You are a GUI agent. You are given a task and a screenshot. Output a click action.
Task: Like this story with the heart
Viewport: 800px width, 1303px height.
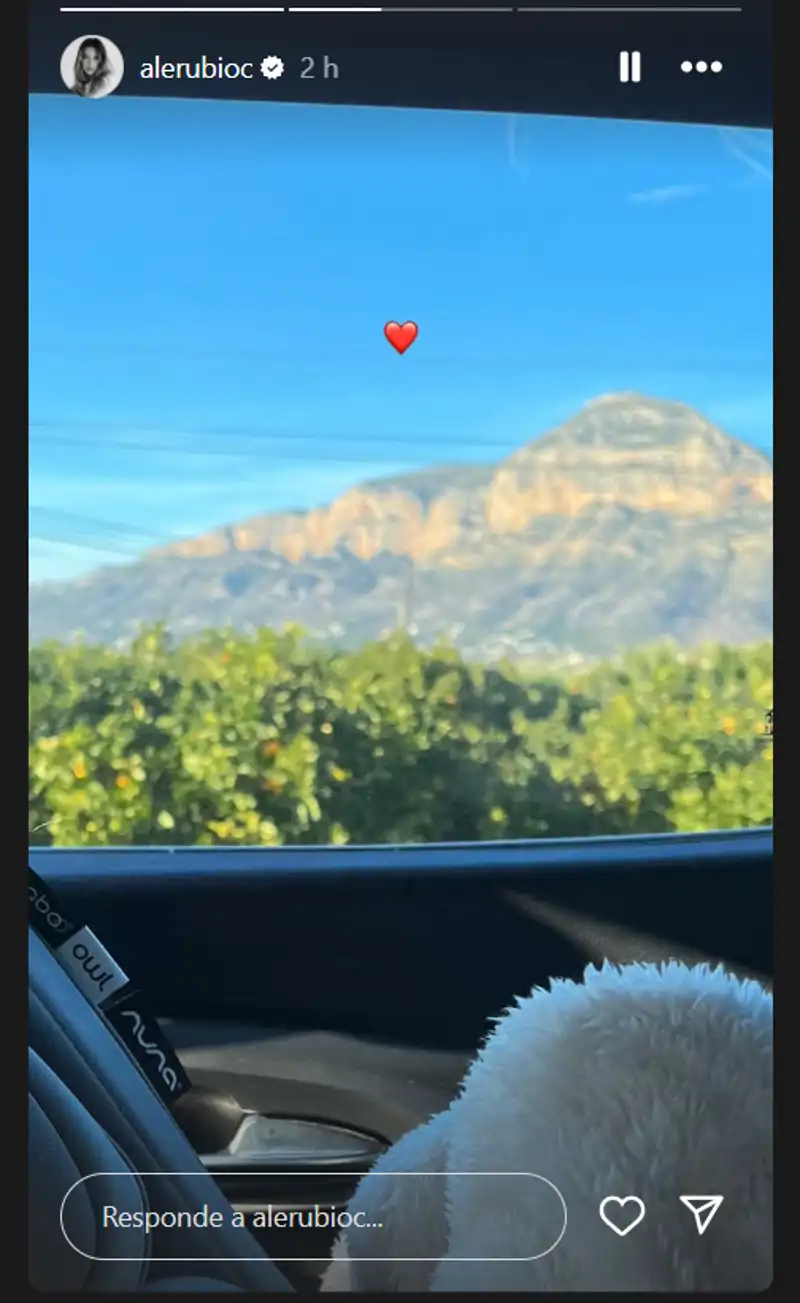click(622, 1215)
